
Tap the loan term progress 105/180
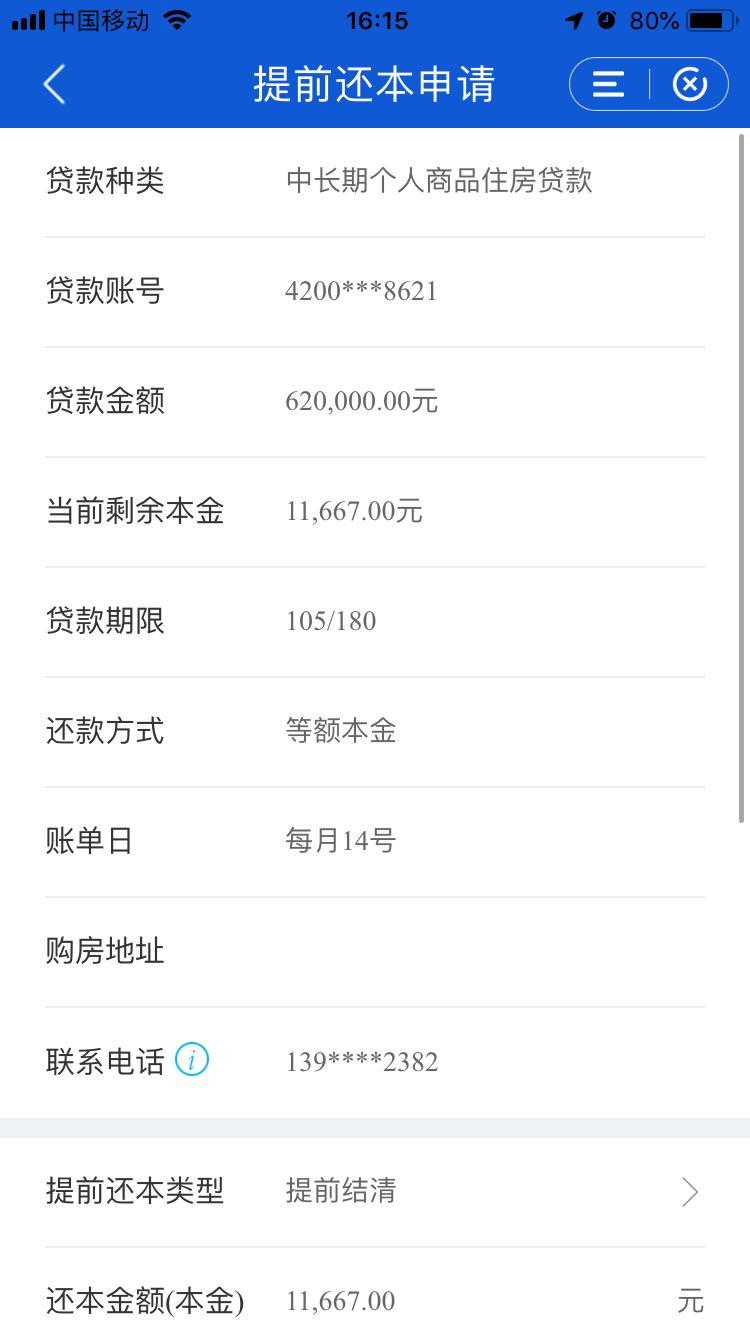click(x=330, y=622)
